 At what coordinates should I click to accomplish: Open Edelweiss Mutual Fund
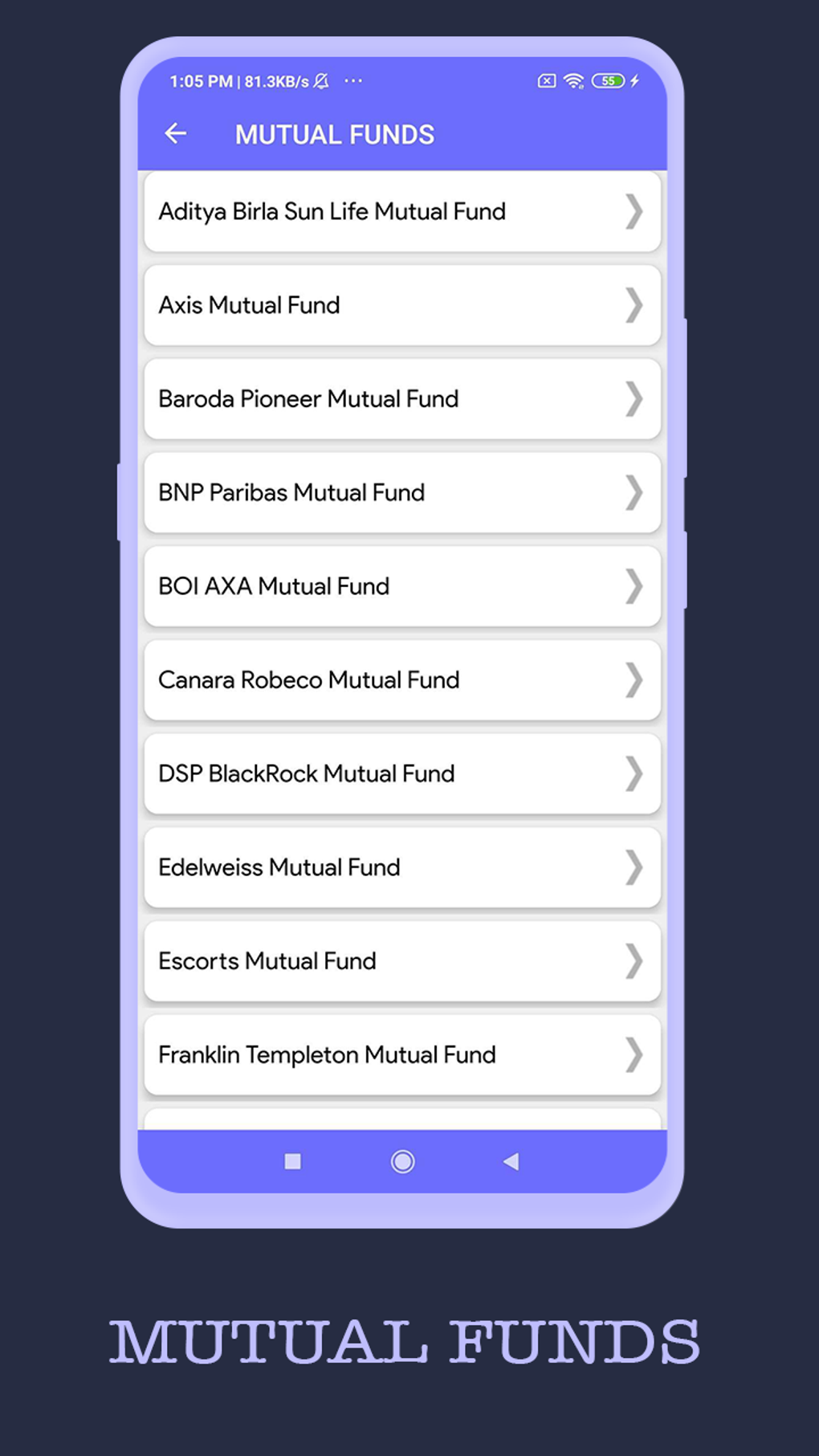tap(361, 867)
